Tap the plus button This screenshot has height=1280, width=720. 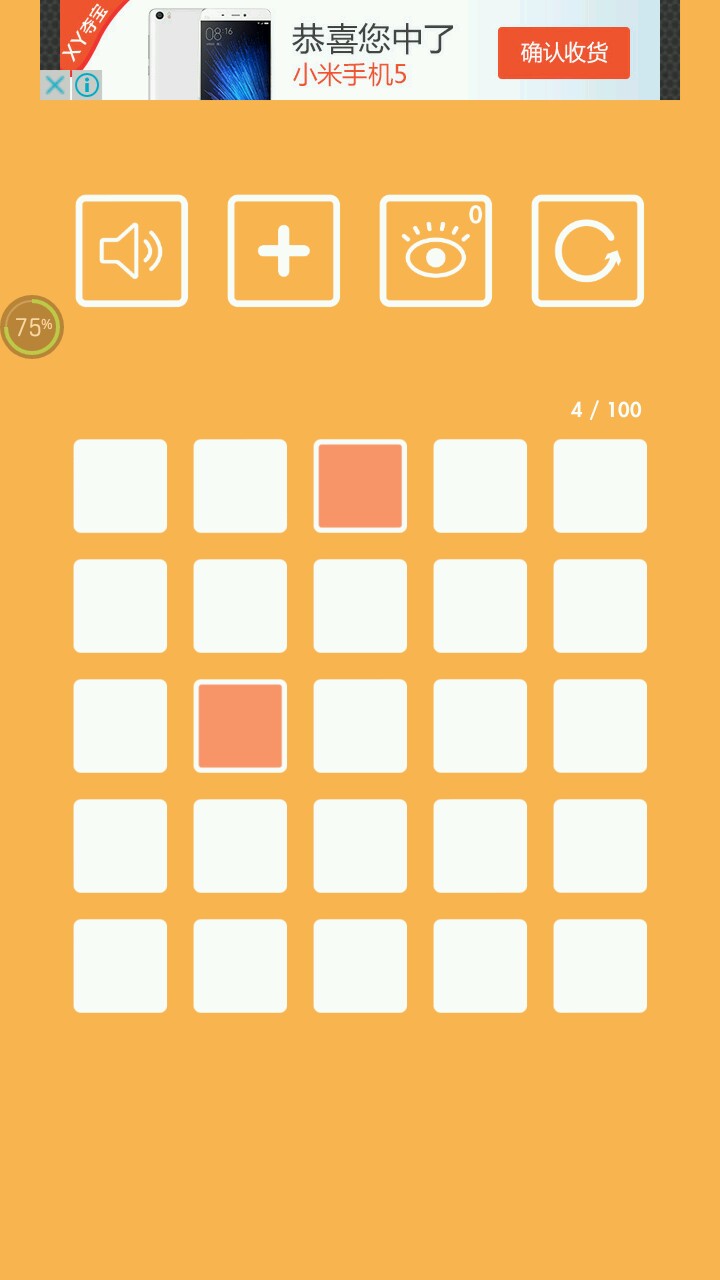coord(284,251)
